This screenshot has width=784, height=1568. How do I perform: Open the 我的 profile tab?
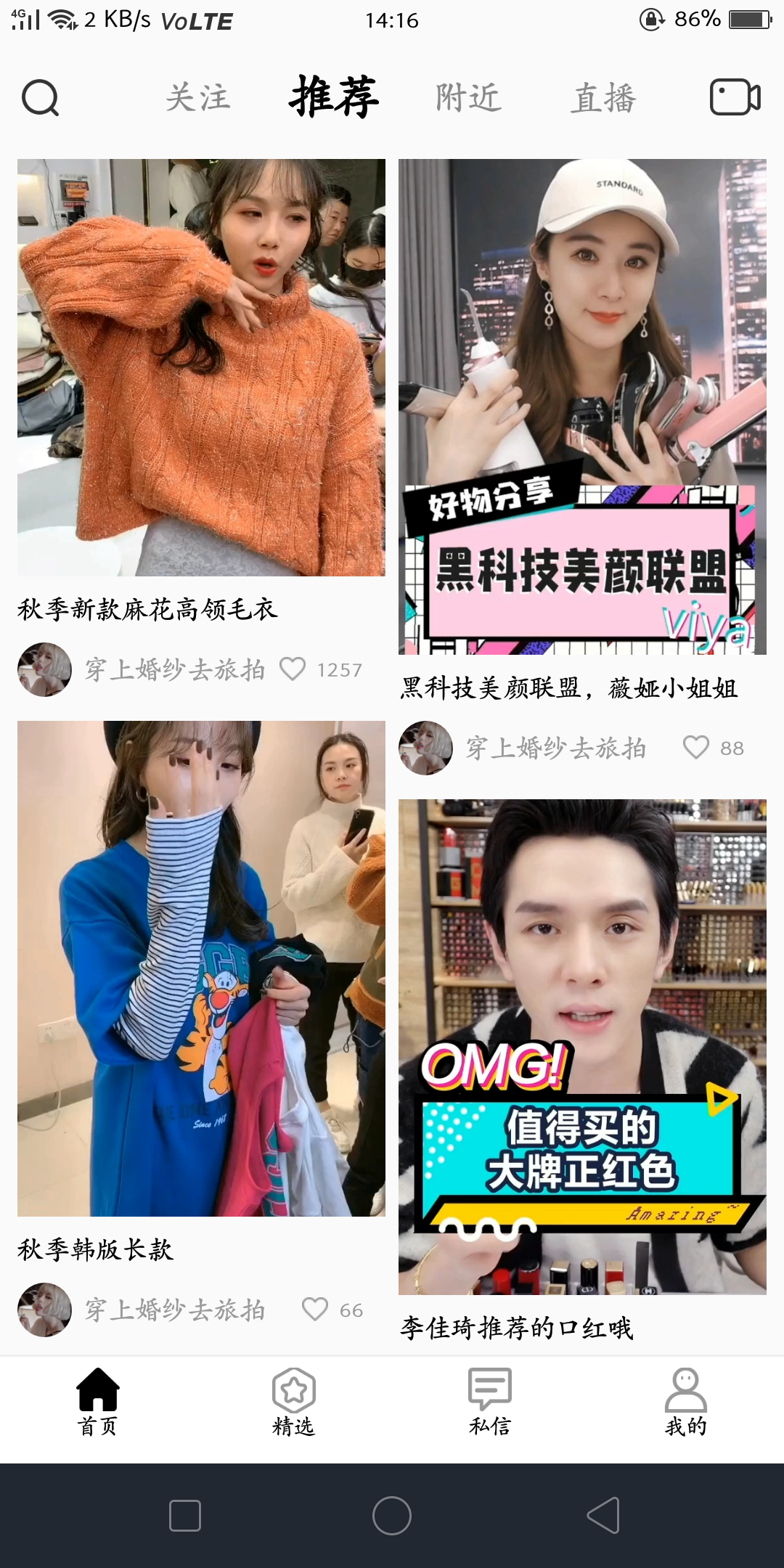coord(685,1402)
